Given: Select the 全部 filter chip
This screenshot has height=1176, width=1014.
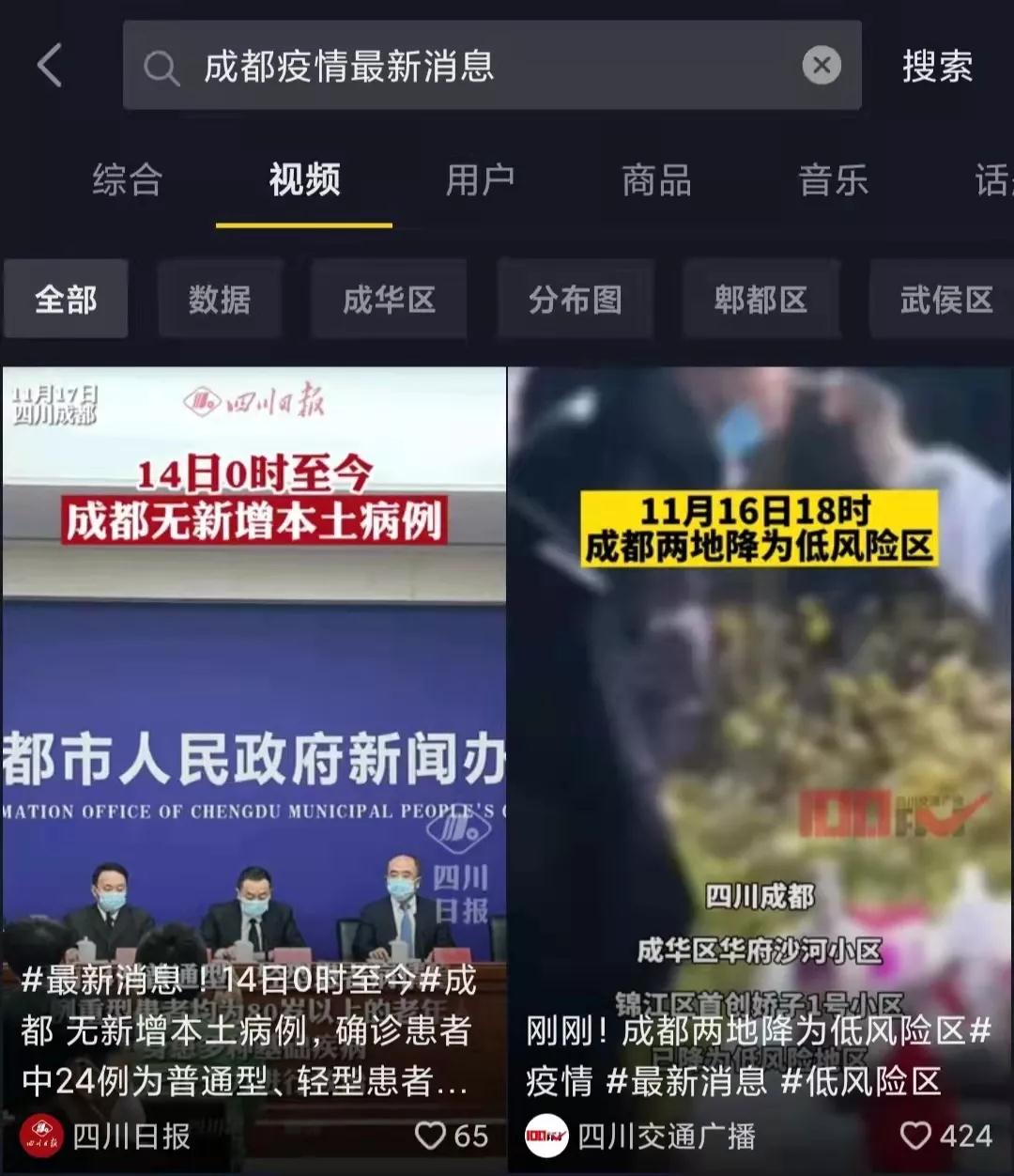Looking at the screenshot, I should 66,300.
